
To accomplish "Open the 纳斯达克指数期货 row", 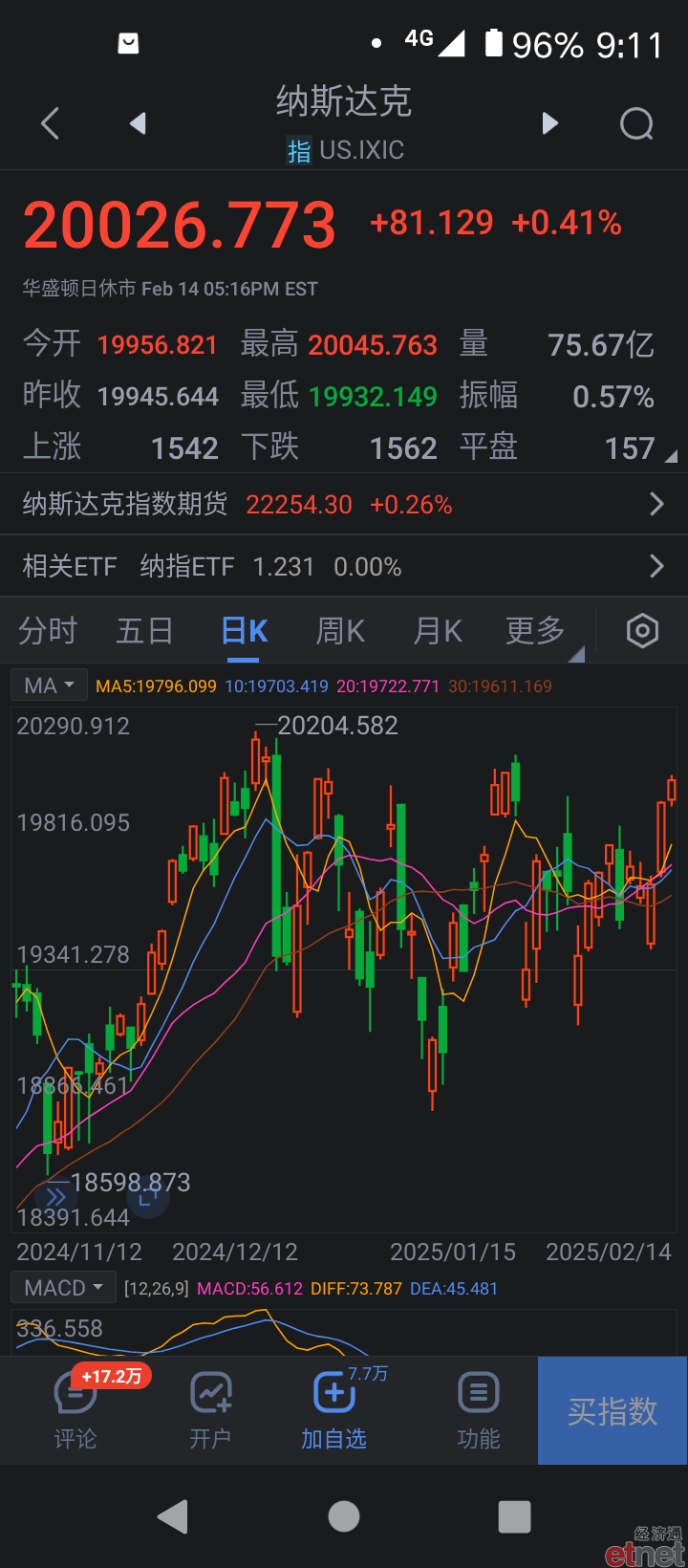I will pos(344,504).
